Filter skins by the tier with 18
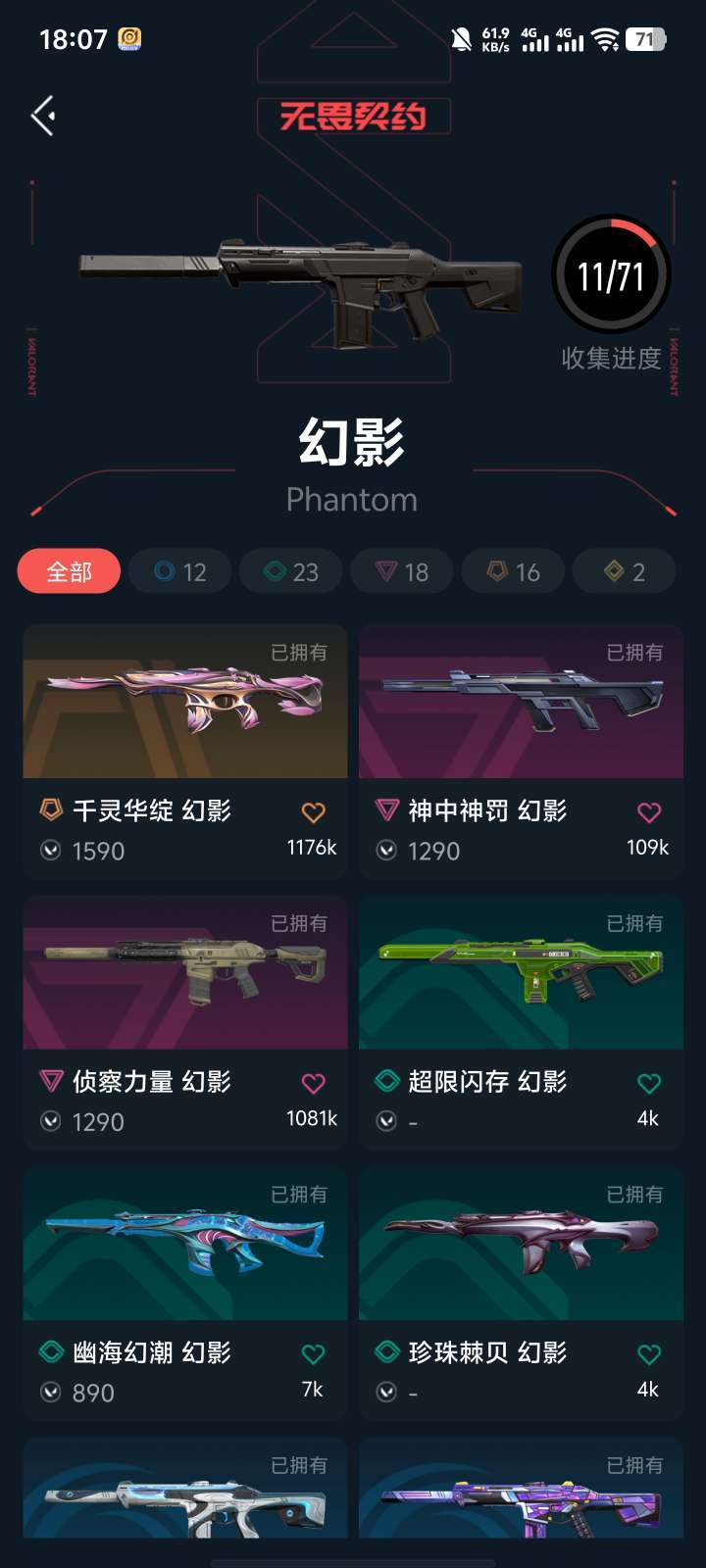706x1568 pixels. click(402, 571)
